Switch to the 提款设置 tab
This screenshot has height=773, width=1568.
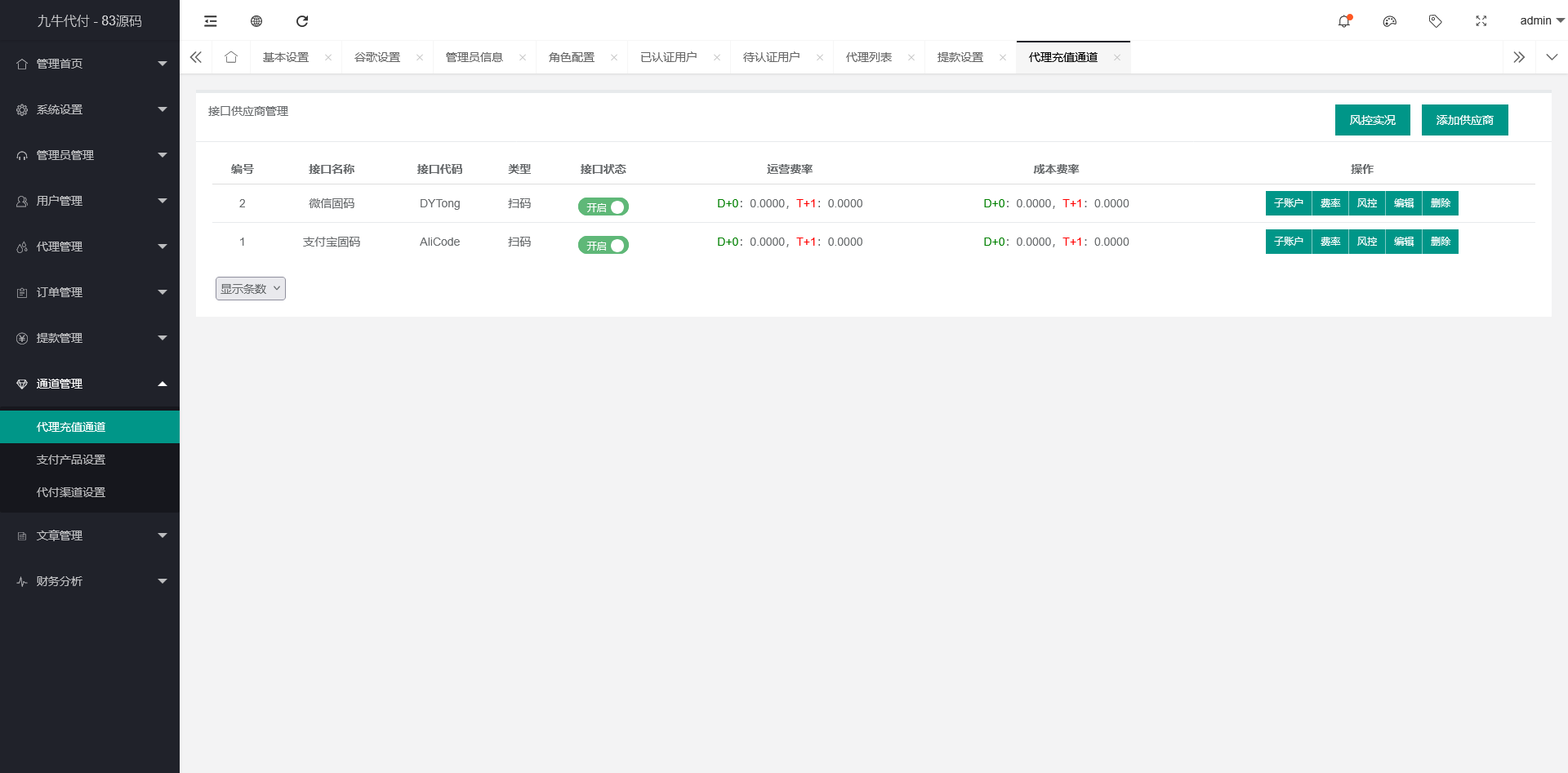tap(960, 57)
